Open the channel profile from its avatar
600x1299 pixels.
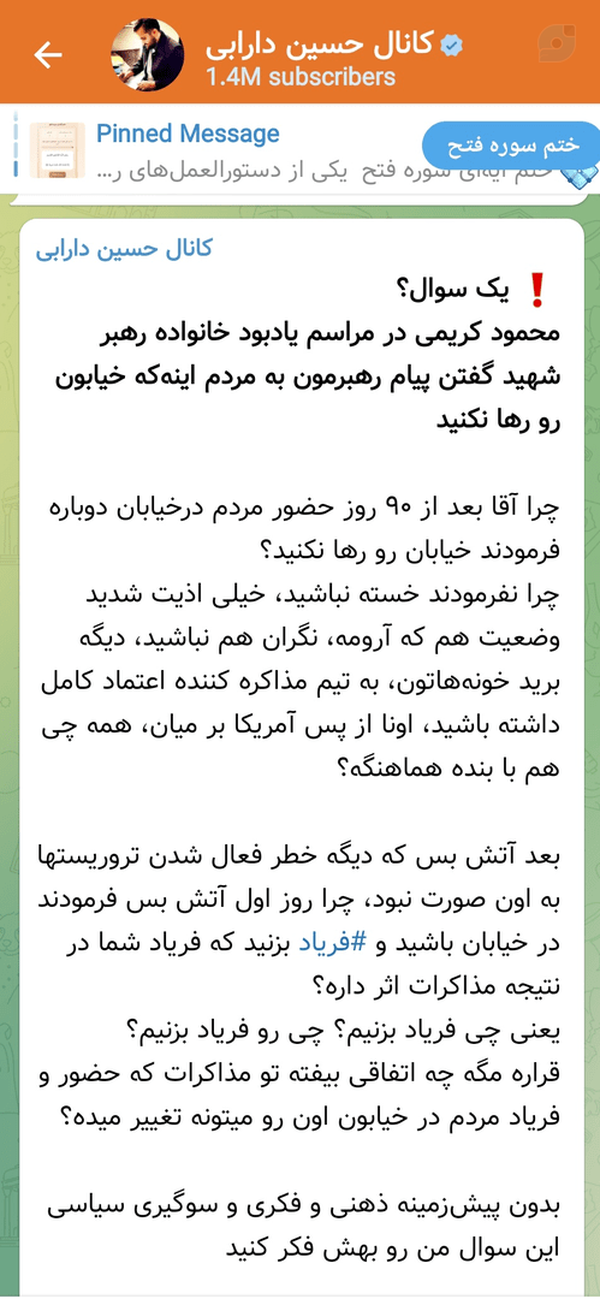148,53
